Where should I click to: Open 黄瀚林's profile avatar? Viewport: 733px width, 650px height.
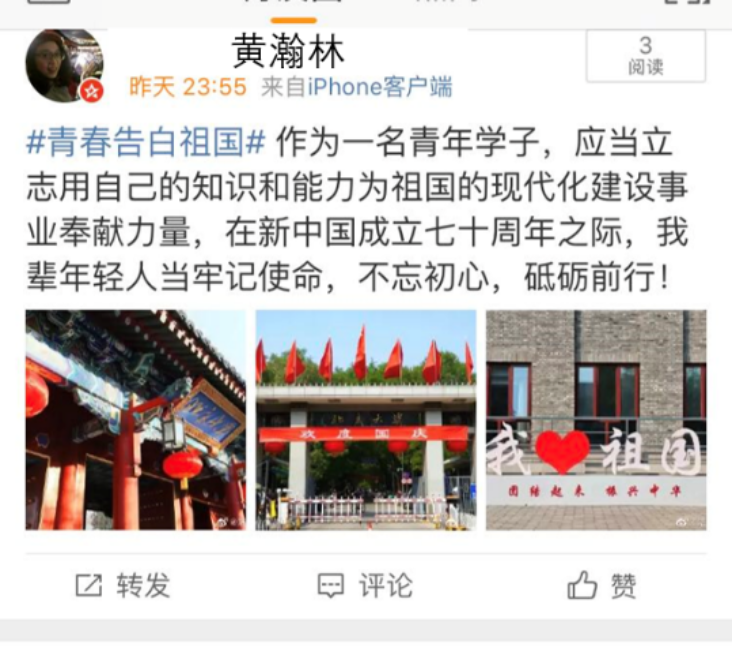pos(64,66)
